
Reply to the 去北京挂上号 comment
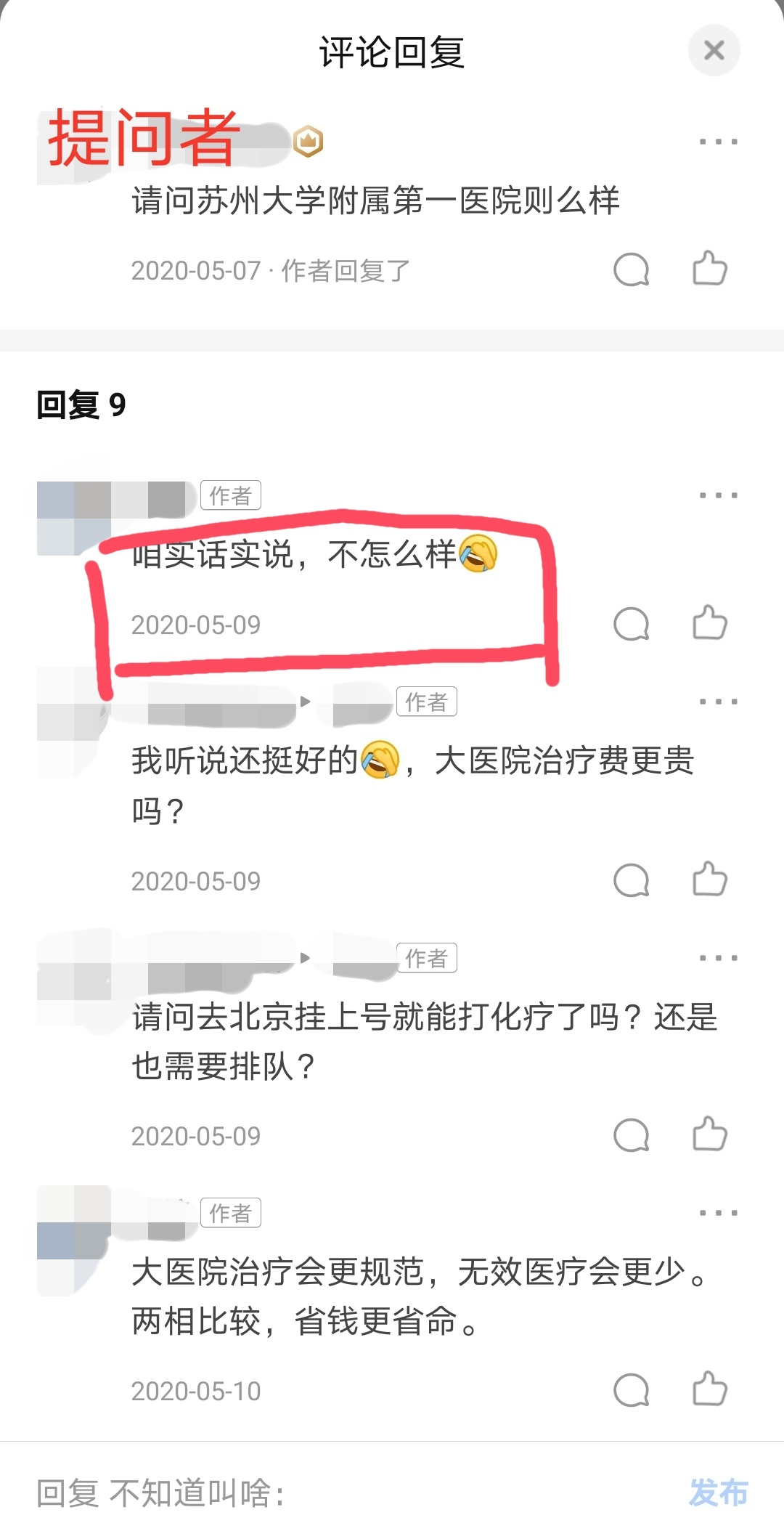631,1135
